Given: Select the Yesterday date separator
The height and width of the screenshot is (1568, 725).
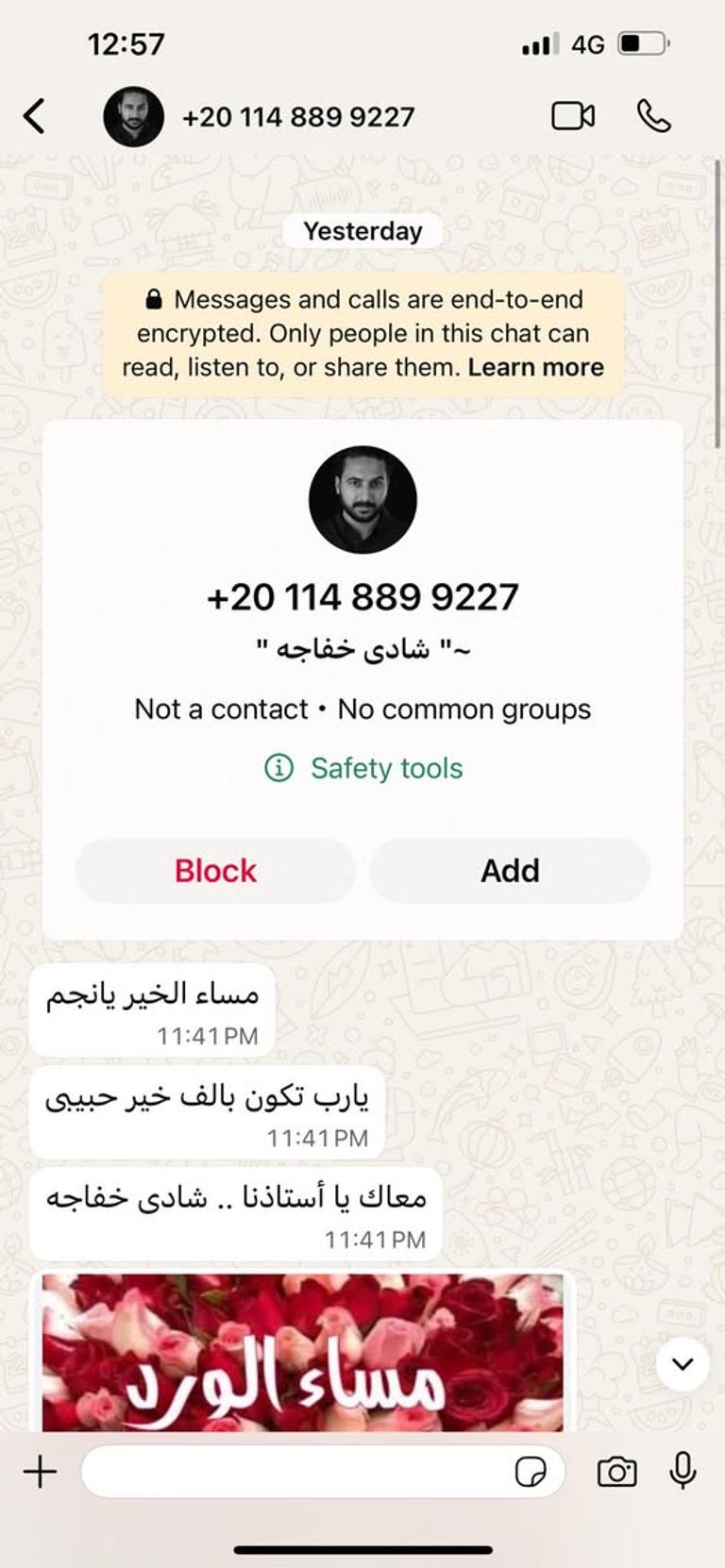Looking at the screenshot, I should tap(362, 230).
